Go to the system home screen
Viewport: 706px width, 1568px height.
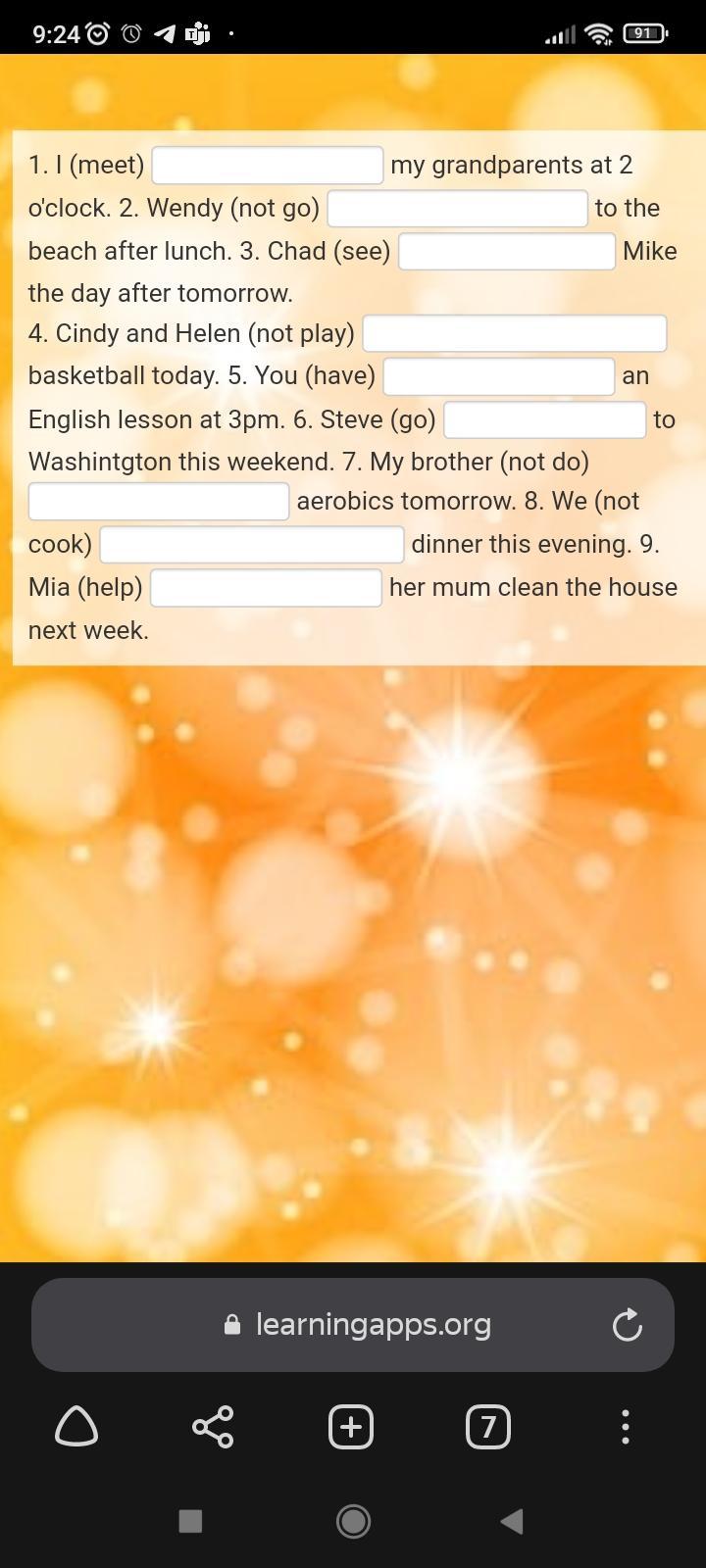(353, 1521)
